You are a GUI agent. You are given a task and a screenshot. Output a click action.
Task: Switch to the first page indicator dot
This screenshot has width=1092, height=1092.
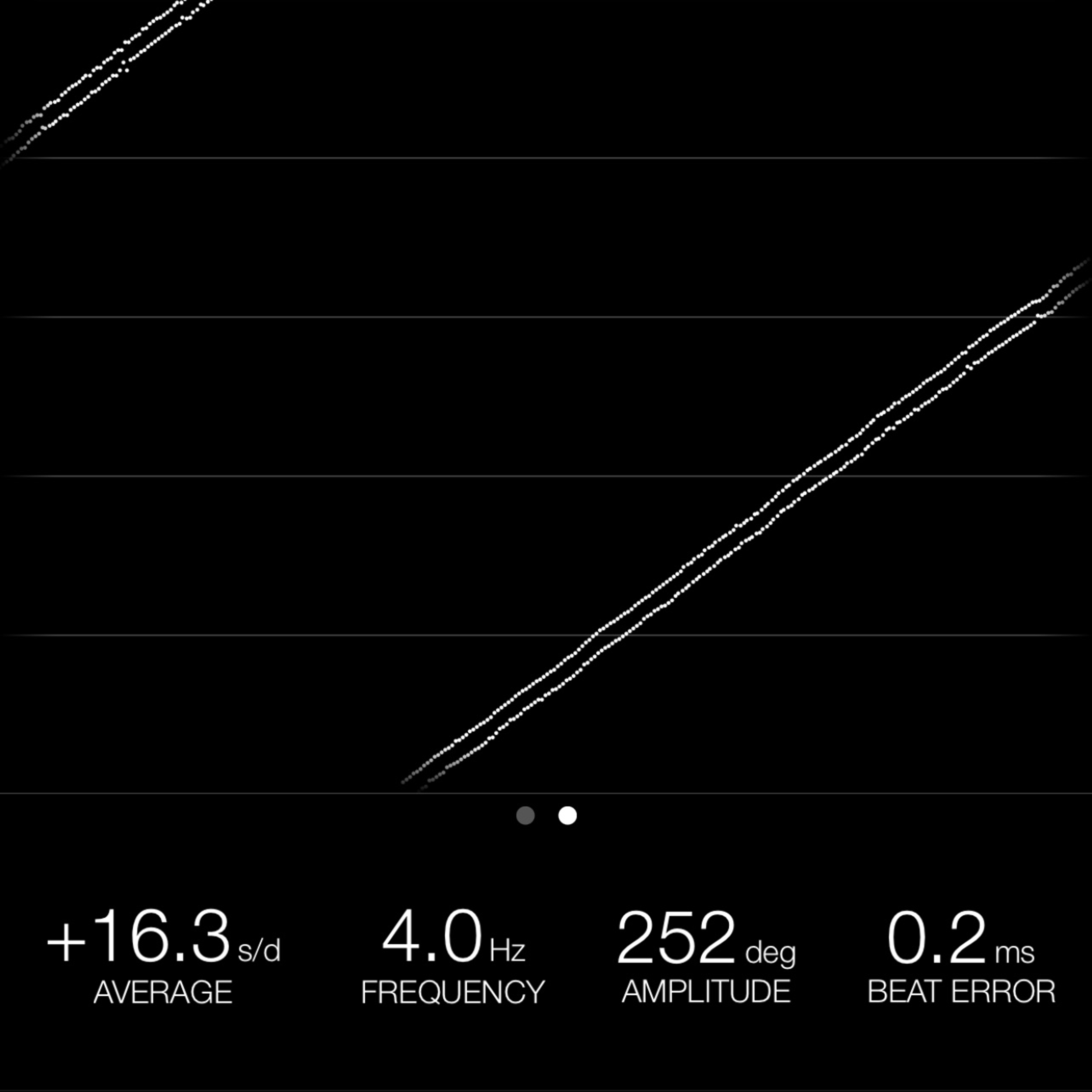pyautogui.click(x=525, y=816)
